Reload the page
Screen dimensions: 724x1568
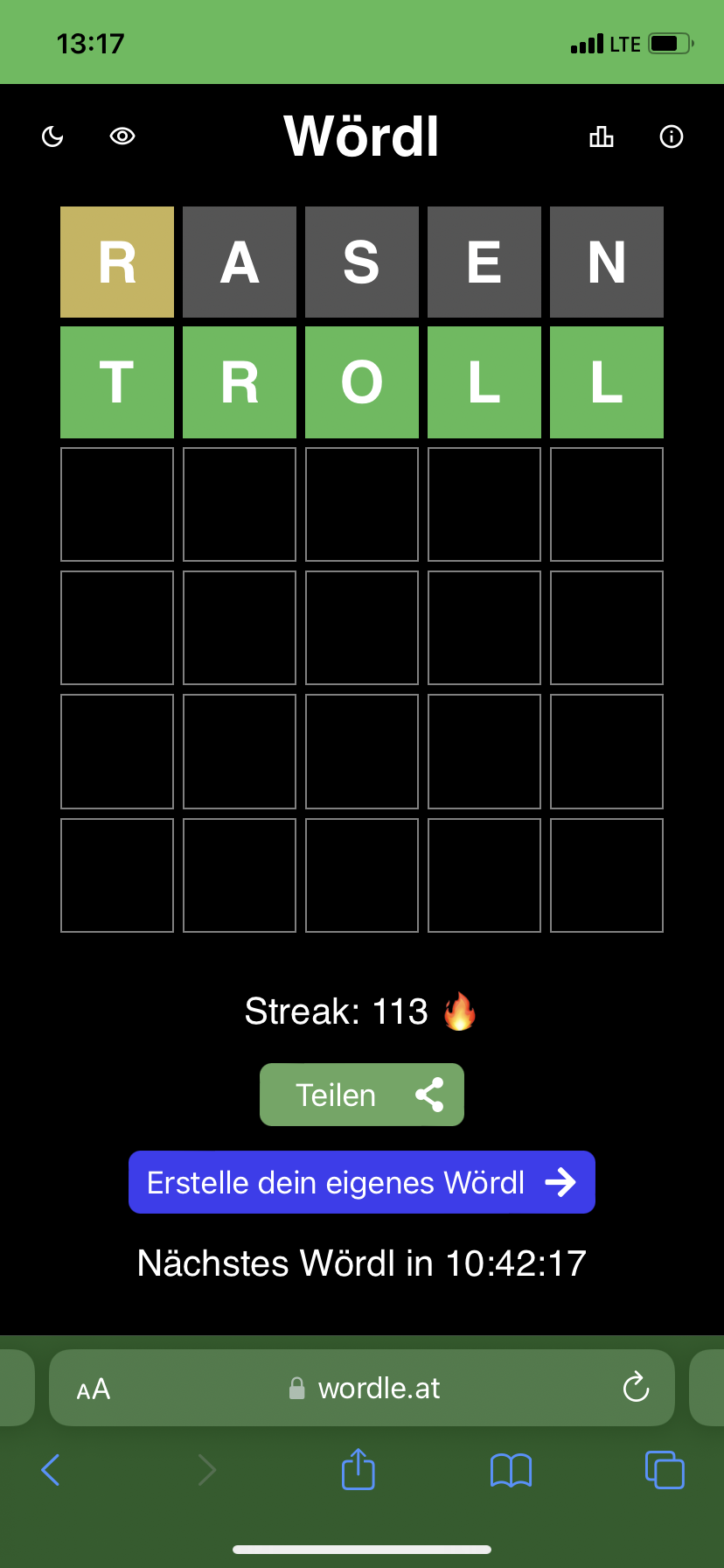(636, 1387)
